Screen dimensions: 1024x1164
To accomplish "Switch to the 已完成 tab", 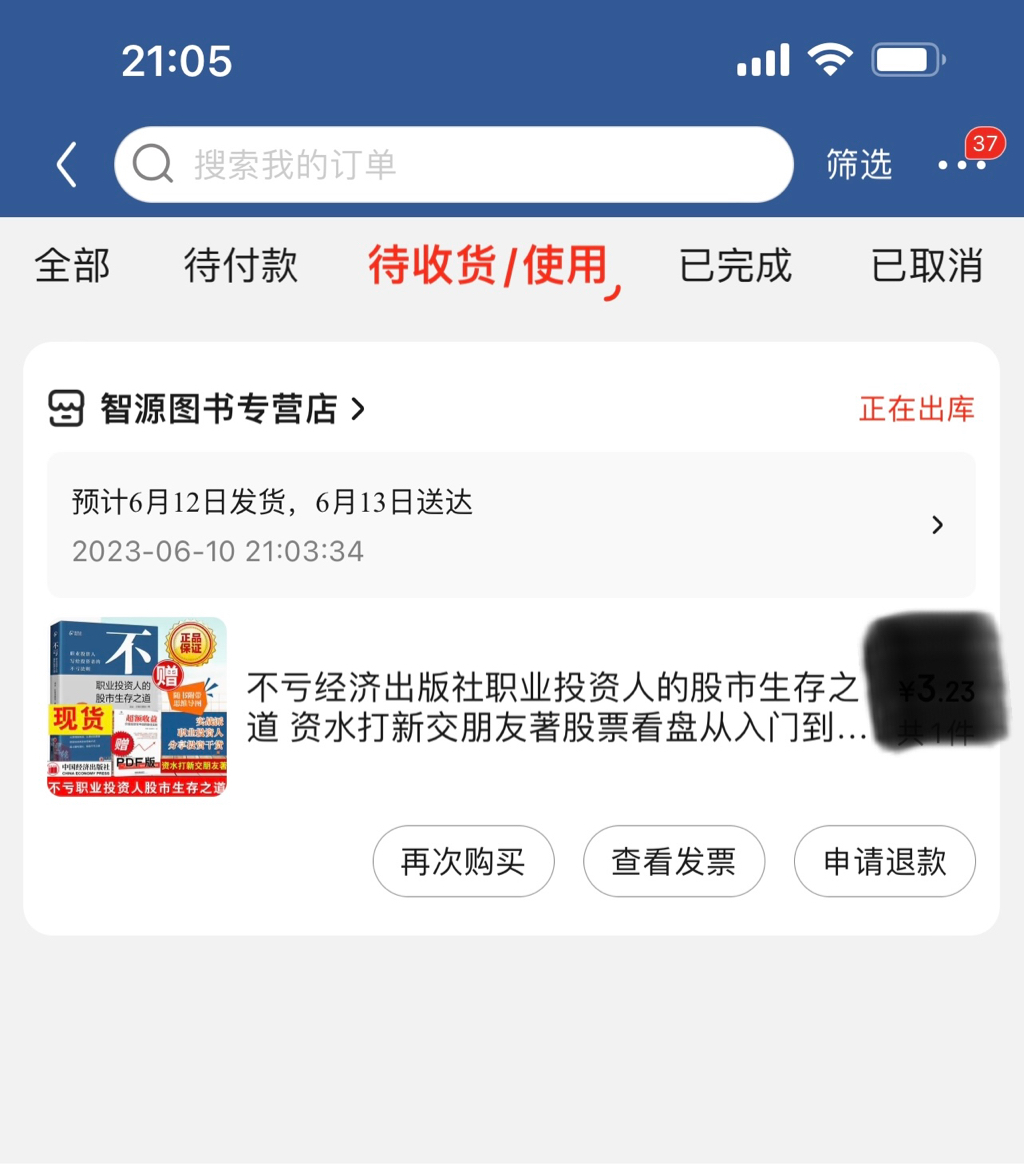I will point(735,266).
